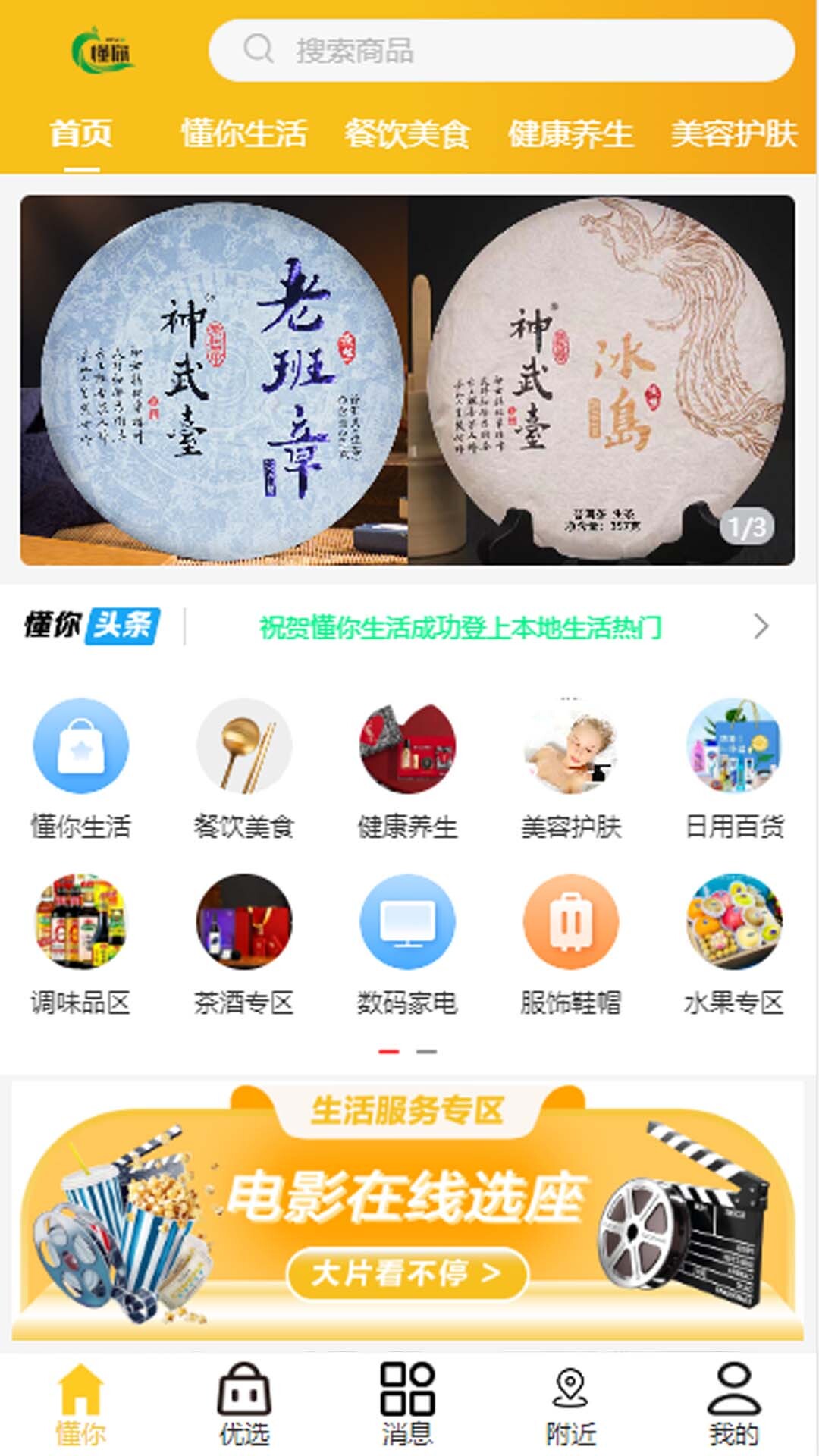Tap the 首页 top tab
The image size is (819, 1456).
pos(81,133)
